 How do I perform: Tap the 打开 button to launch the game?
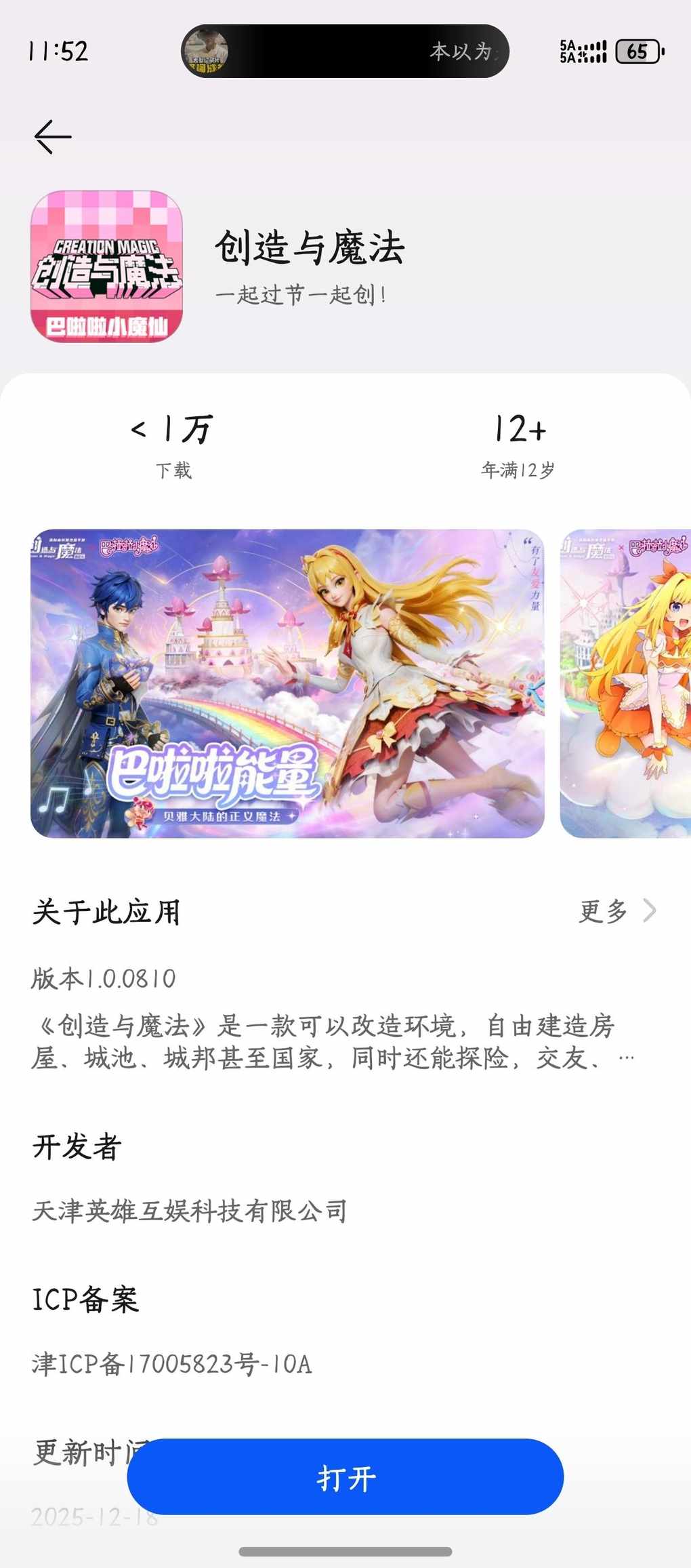[345, 1478]
